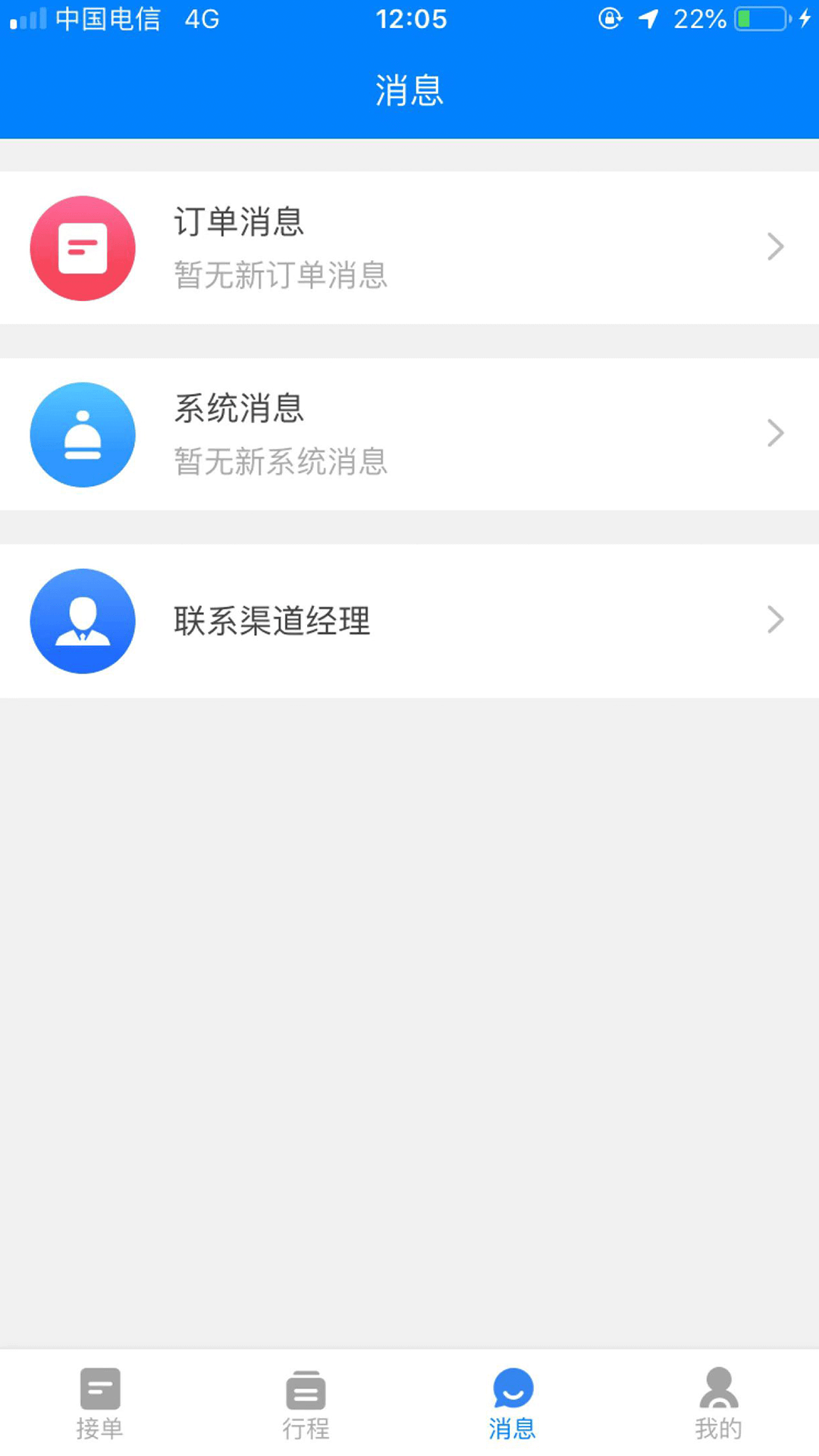Tap the location arrow in status bar

click(x=646, y=19)
